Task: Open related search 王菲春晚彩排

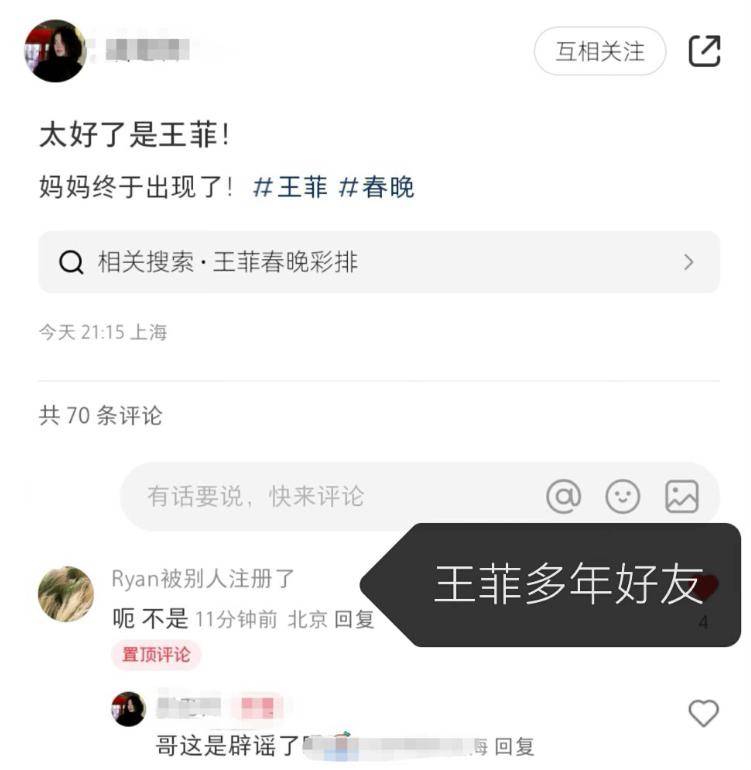Action: pos(378,262)
